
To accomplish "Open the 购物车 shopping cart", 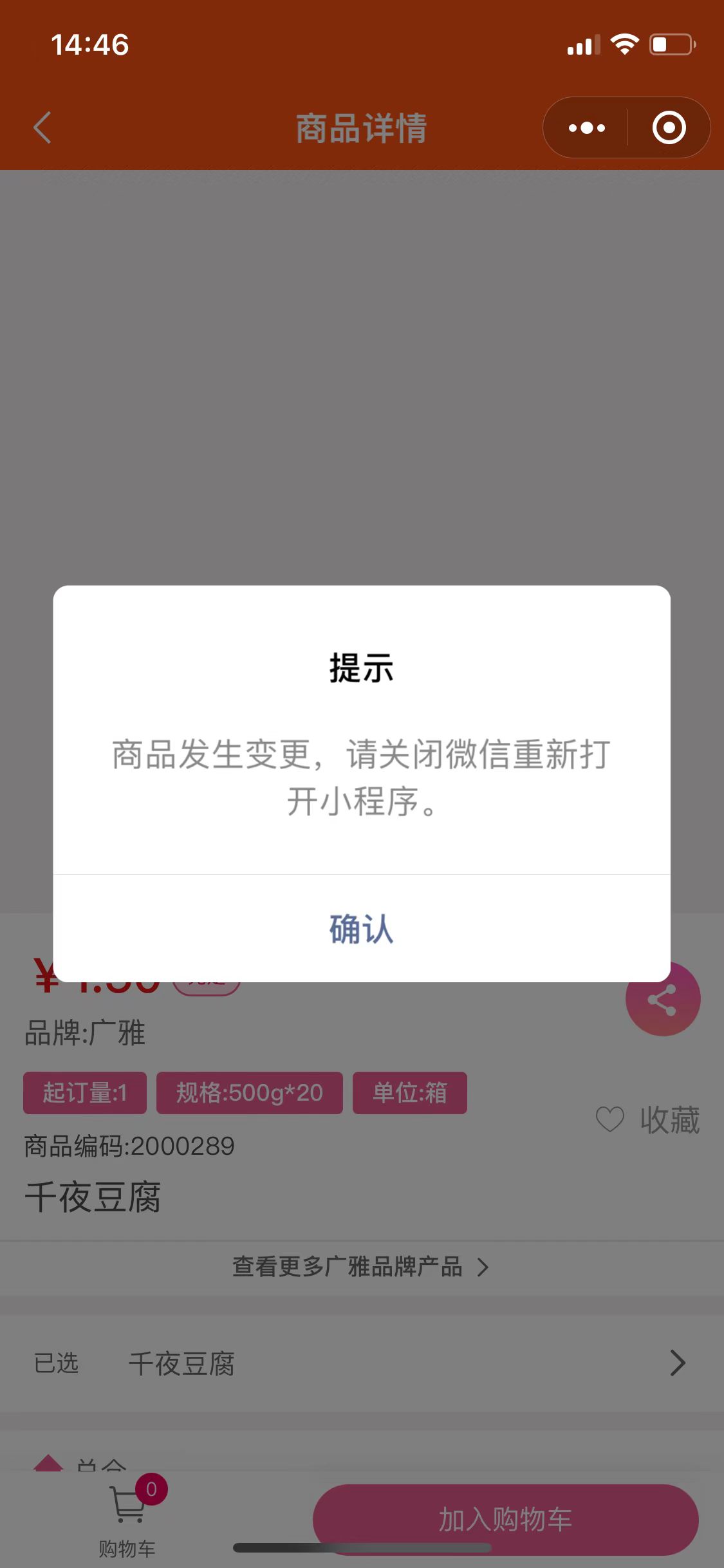I will pyautogui.click(x=128, y=1518).
